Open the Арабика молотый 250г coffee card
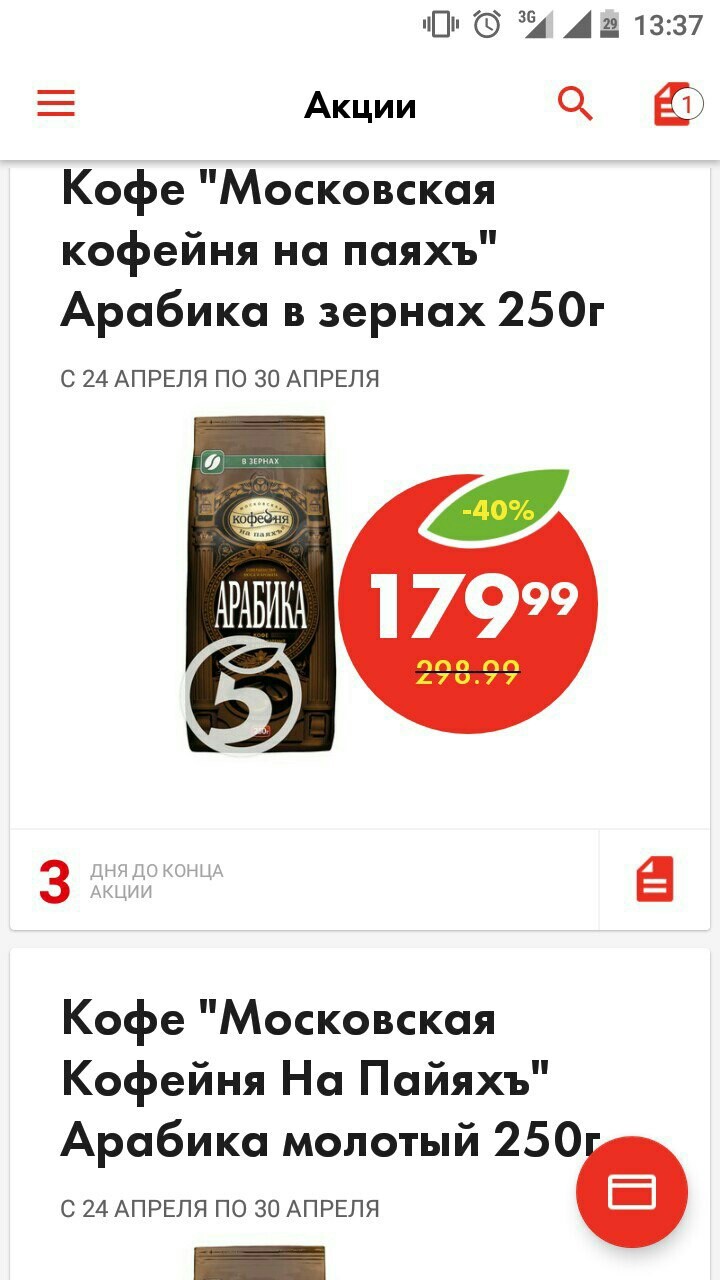Image resolution: width=720 pixels, height=1280 pixels. coord(330,1080)
